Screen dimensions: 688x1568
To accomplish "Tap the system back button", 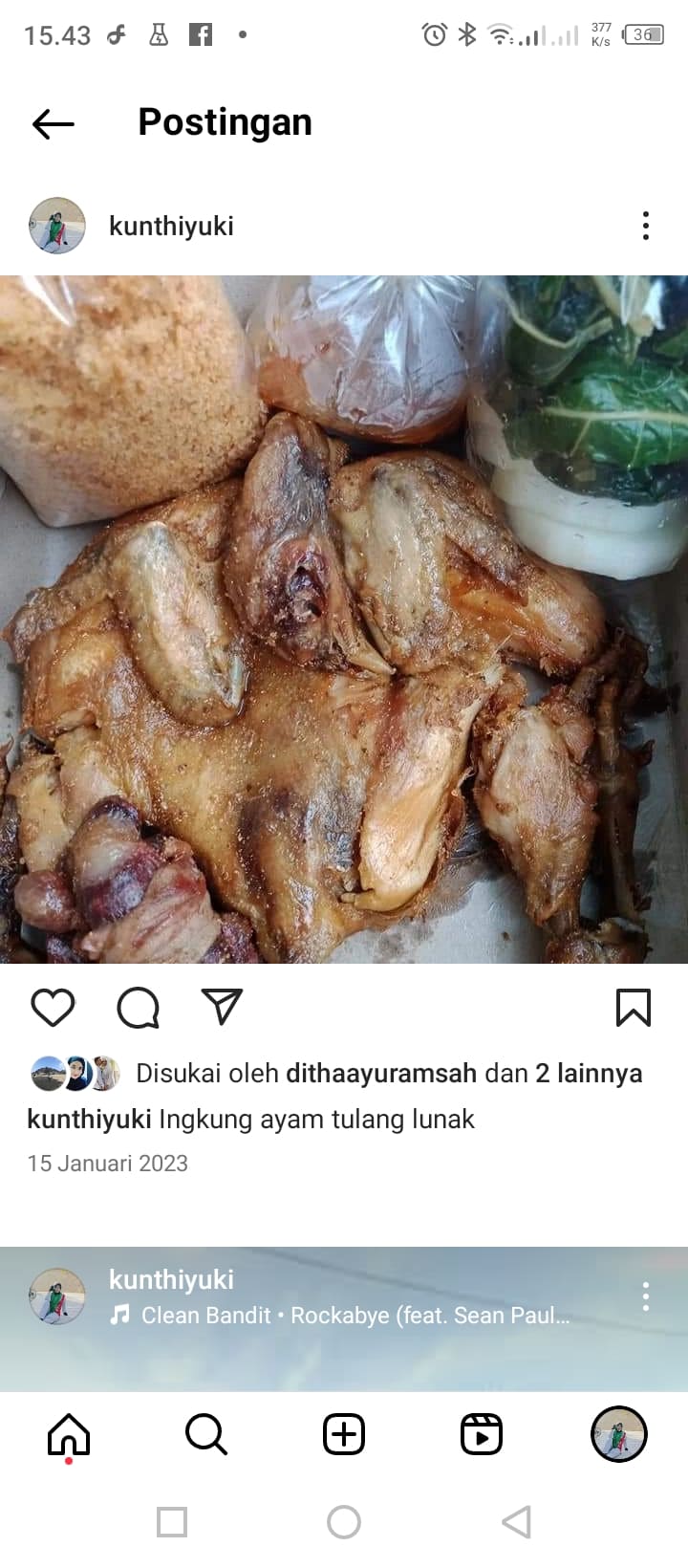I will (x=516, y=1522).
